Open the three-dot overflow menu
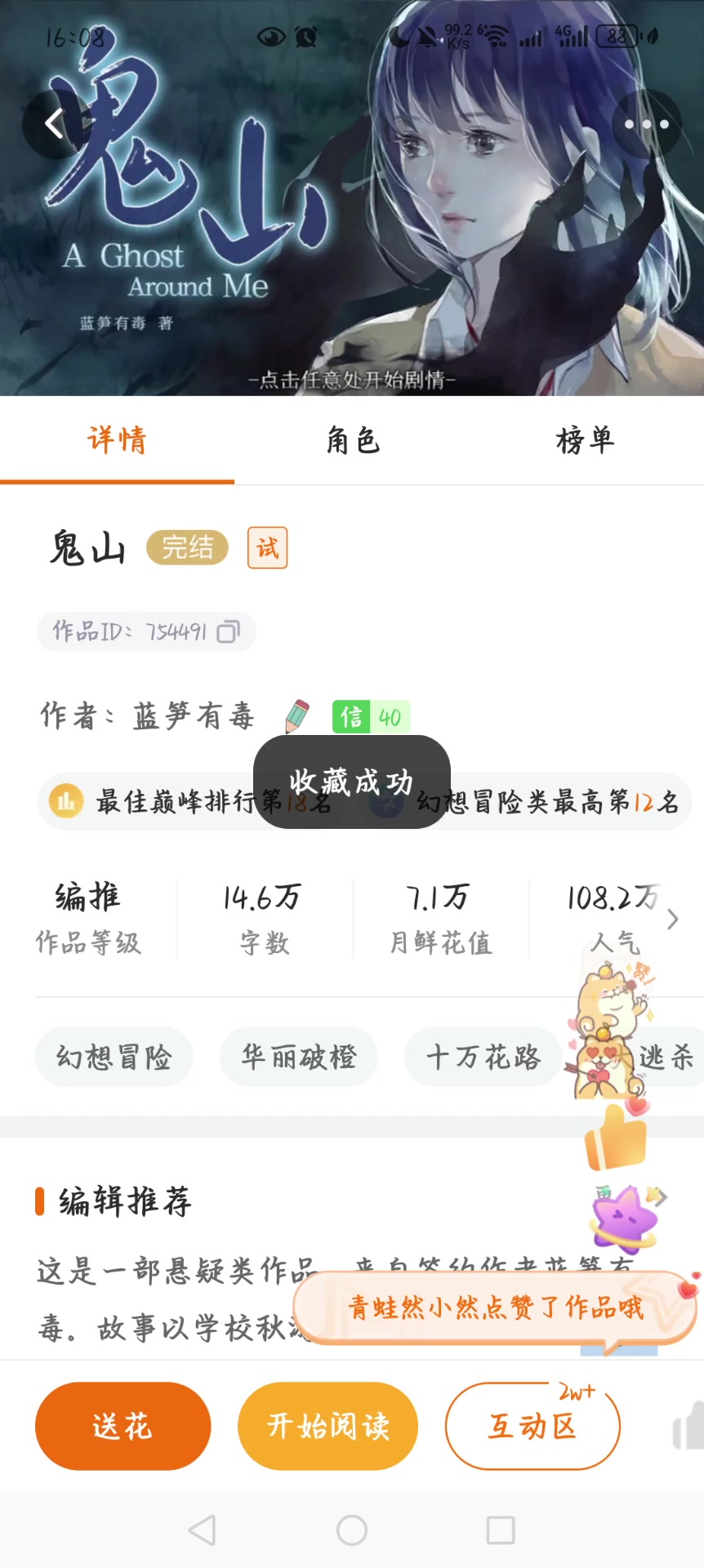704x1568 pixels. tap(647, 124)
